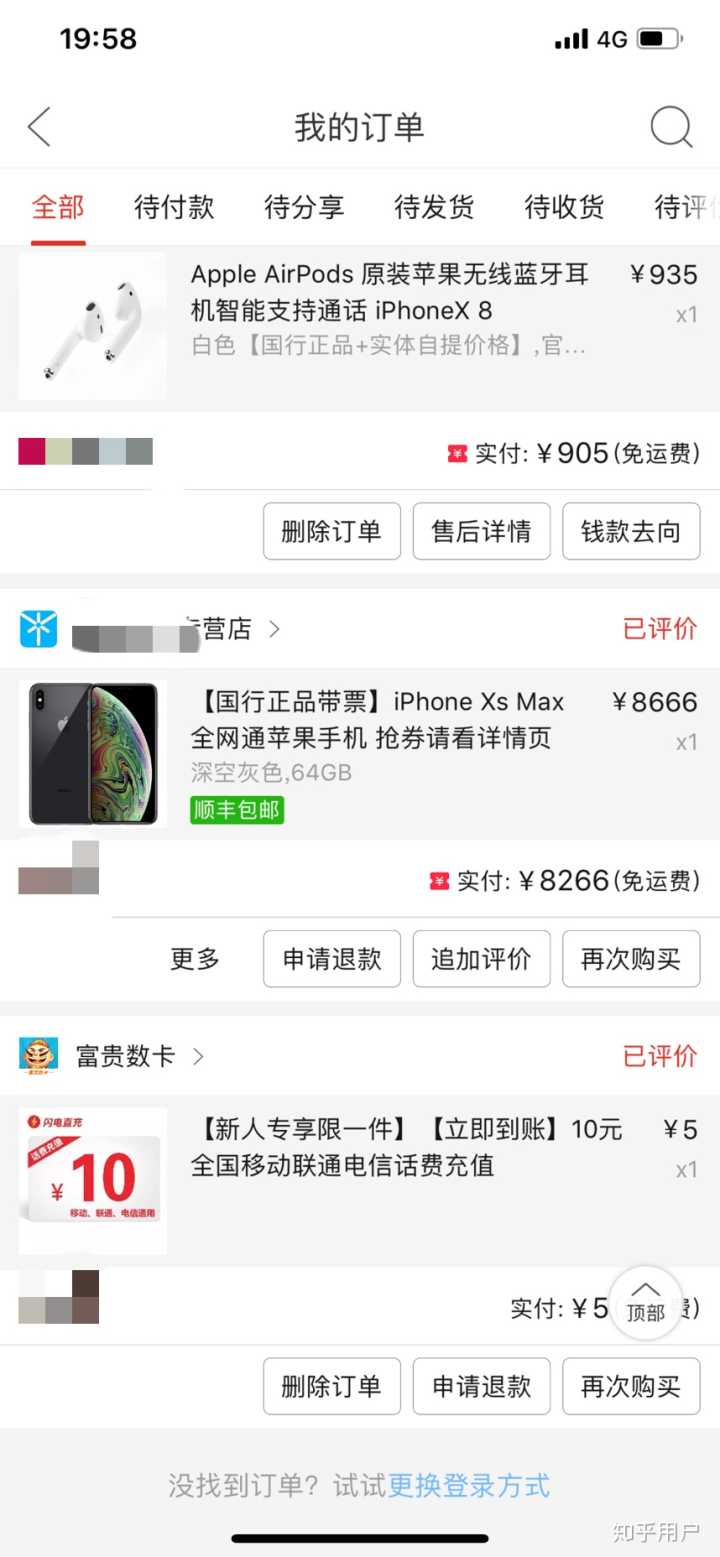720x1557 pixels.
Task: Switch to 全部 tab
Action: (x=58, y=208)
